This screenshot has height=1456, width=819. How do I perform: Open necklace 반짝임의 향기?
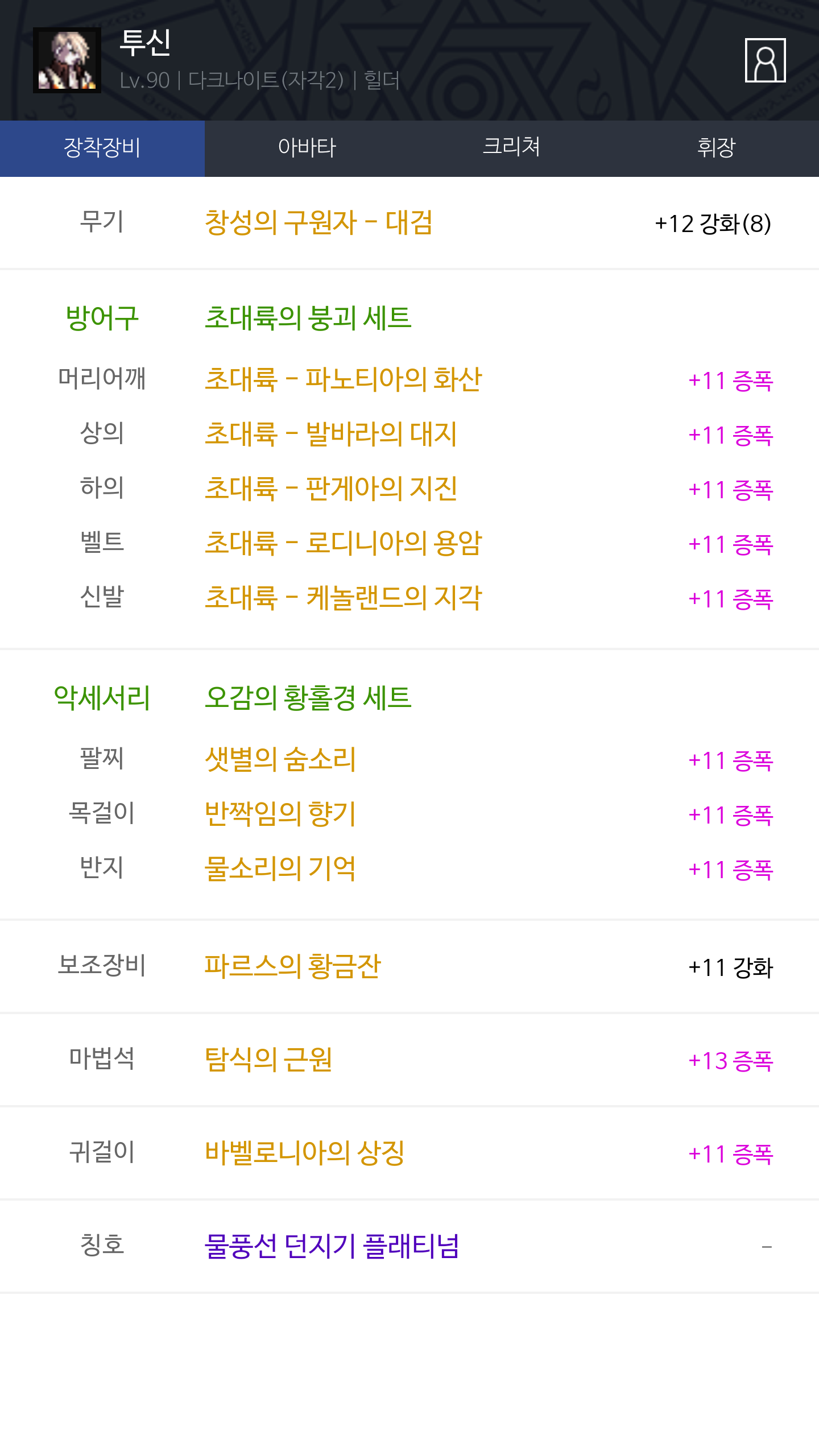(x=280, y=814)
